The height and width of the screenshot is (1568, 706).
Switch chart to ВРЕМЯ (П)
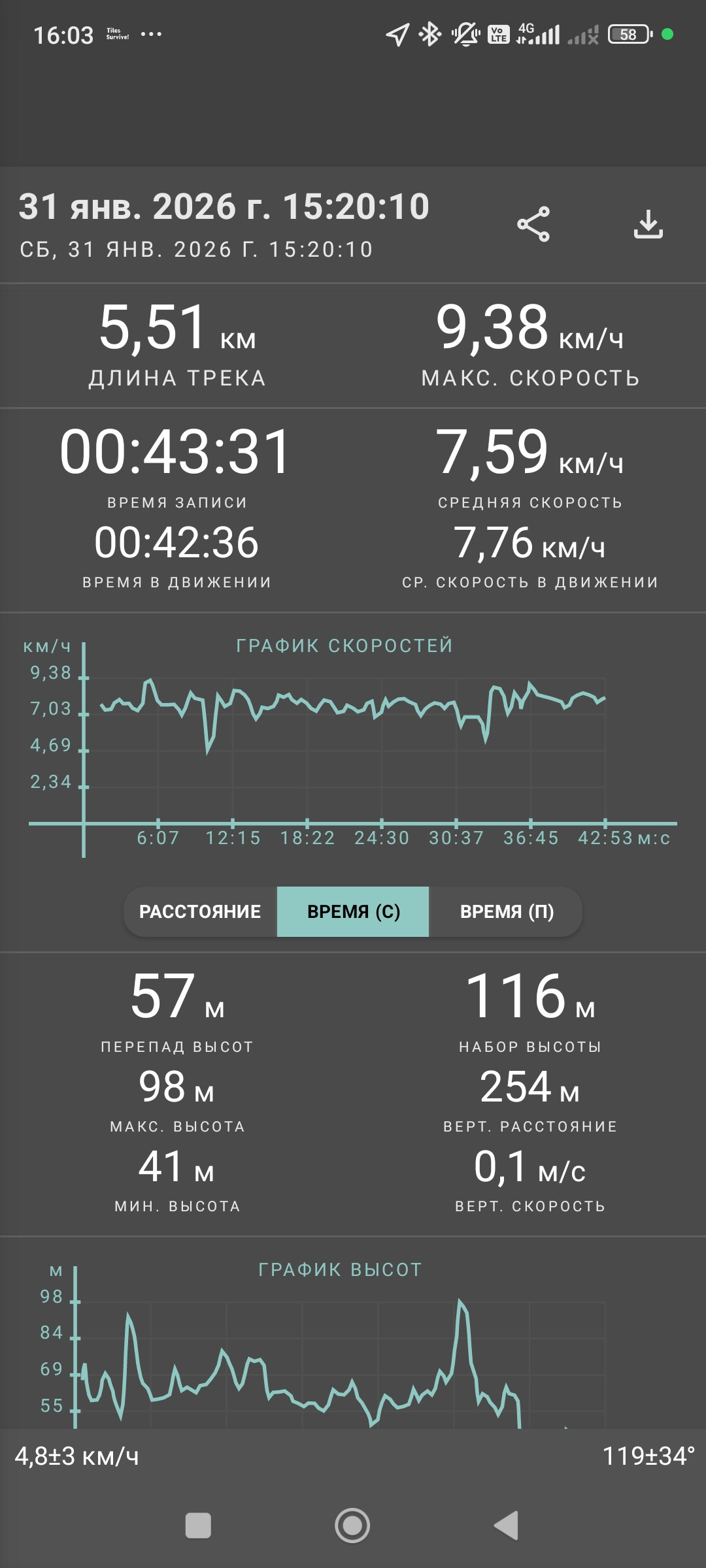point(507,911)
